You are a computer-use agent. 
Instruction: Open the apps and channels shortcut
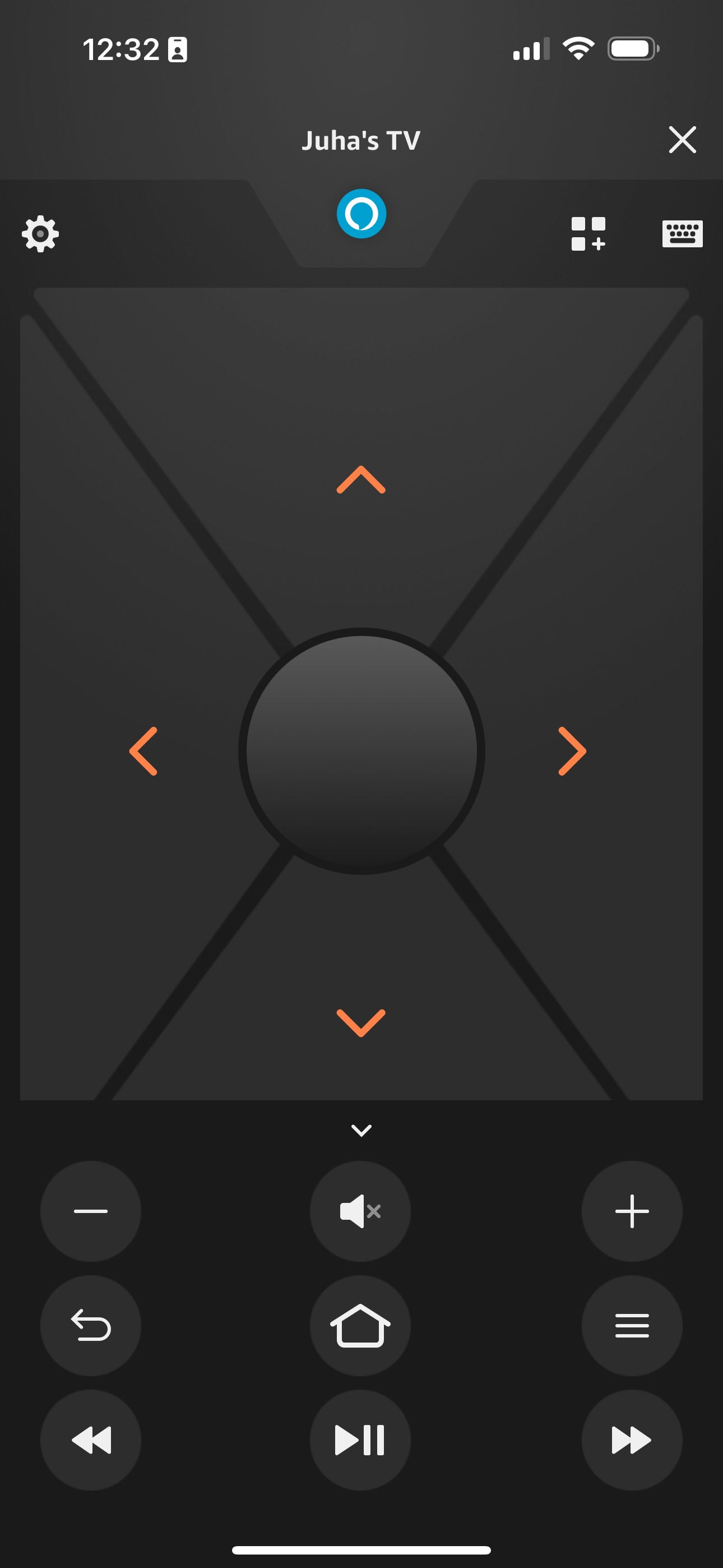click(x=588, y=234)
